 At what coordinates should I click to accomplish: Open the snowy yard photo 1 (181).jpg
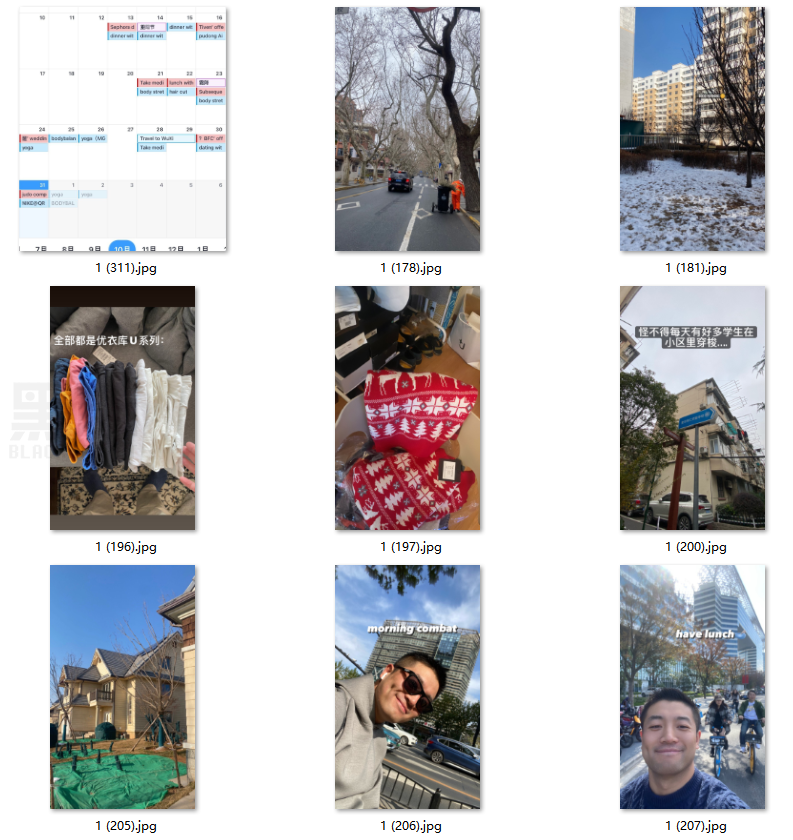692,130
